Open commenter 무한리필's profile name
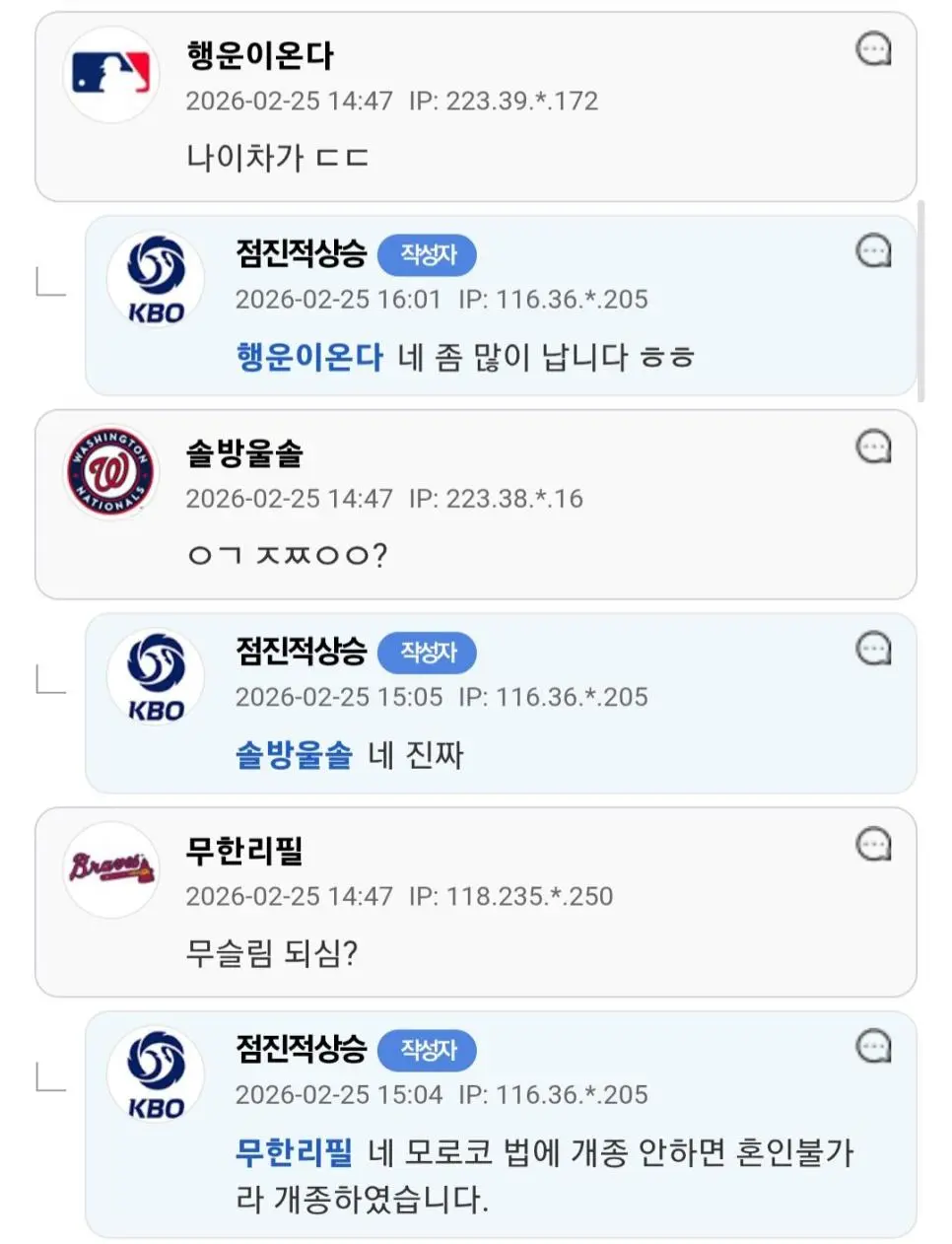 (x=244, y=851)
